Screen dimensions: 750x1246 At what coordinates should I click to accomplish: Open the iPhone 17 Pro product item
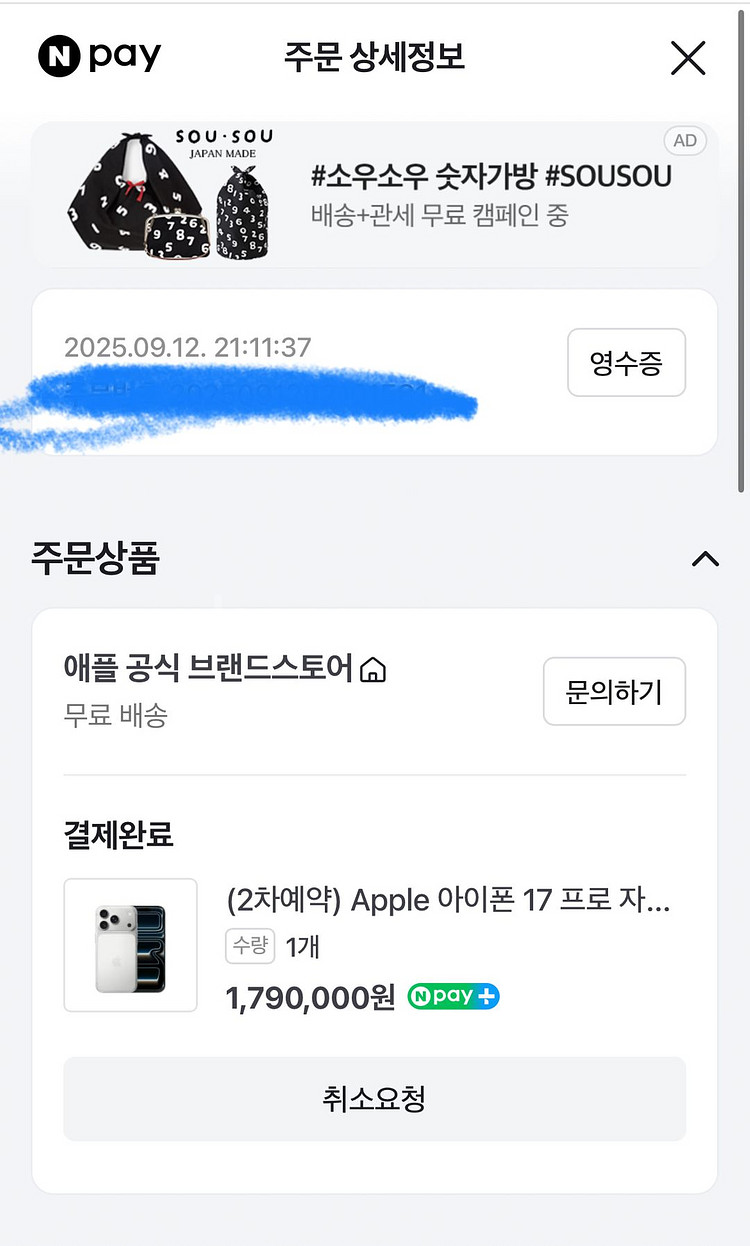click(x=447, y=902)
